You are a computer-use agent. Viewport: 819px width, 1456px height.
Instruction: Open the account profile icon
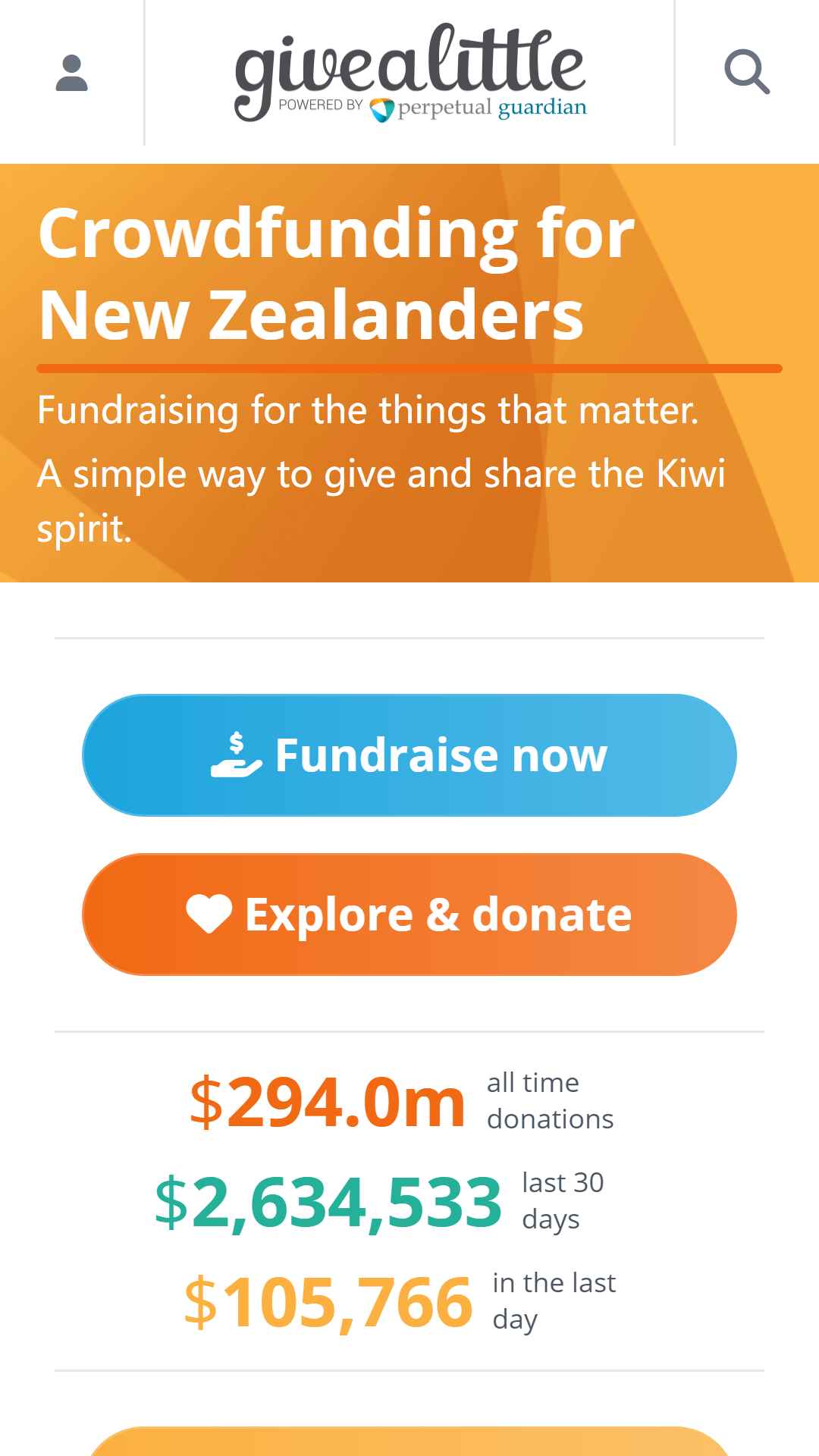click(x=72, y=73)
